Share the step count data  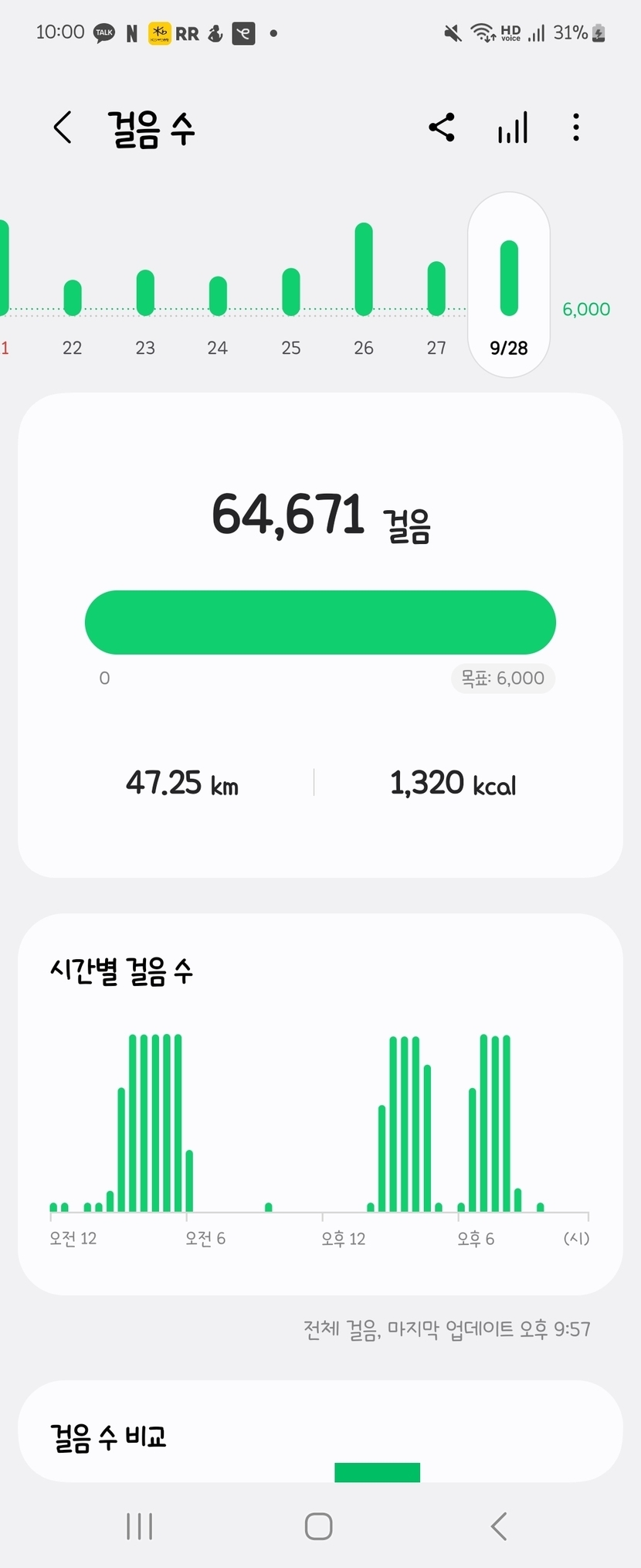pos(442,128)
